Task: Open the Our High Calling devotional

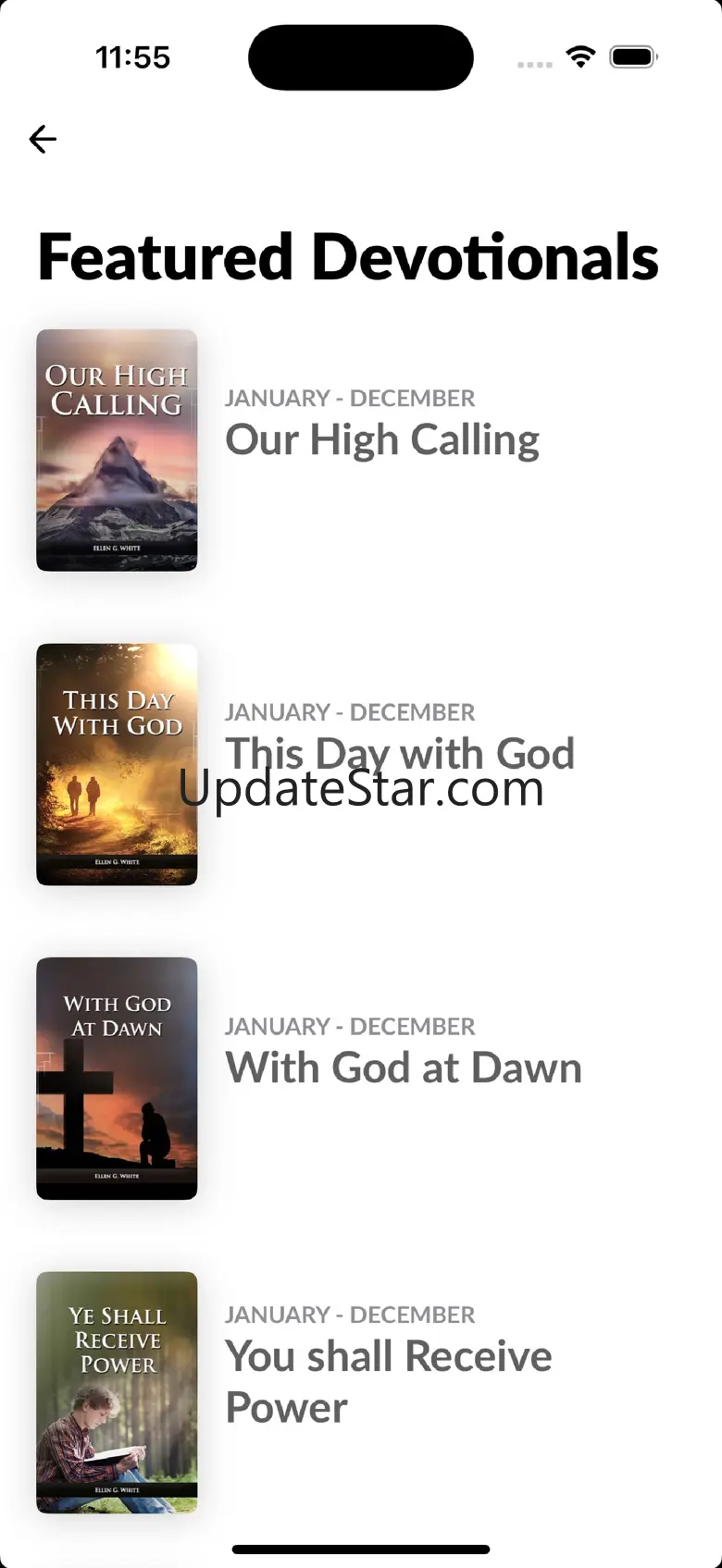Action: (x=381, y=440)
